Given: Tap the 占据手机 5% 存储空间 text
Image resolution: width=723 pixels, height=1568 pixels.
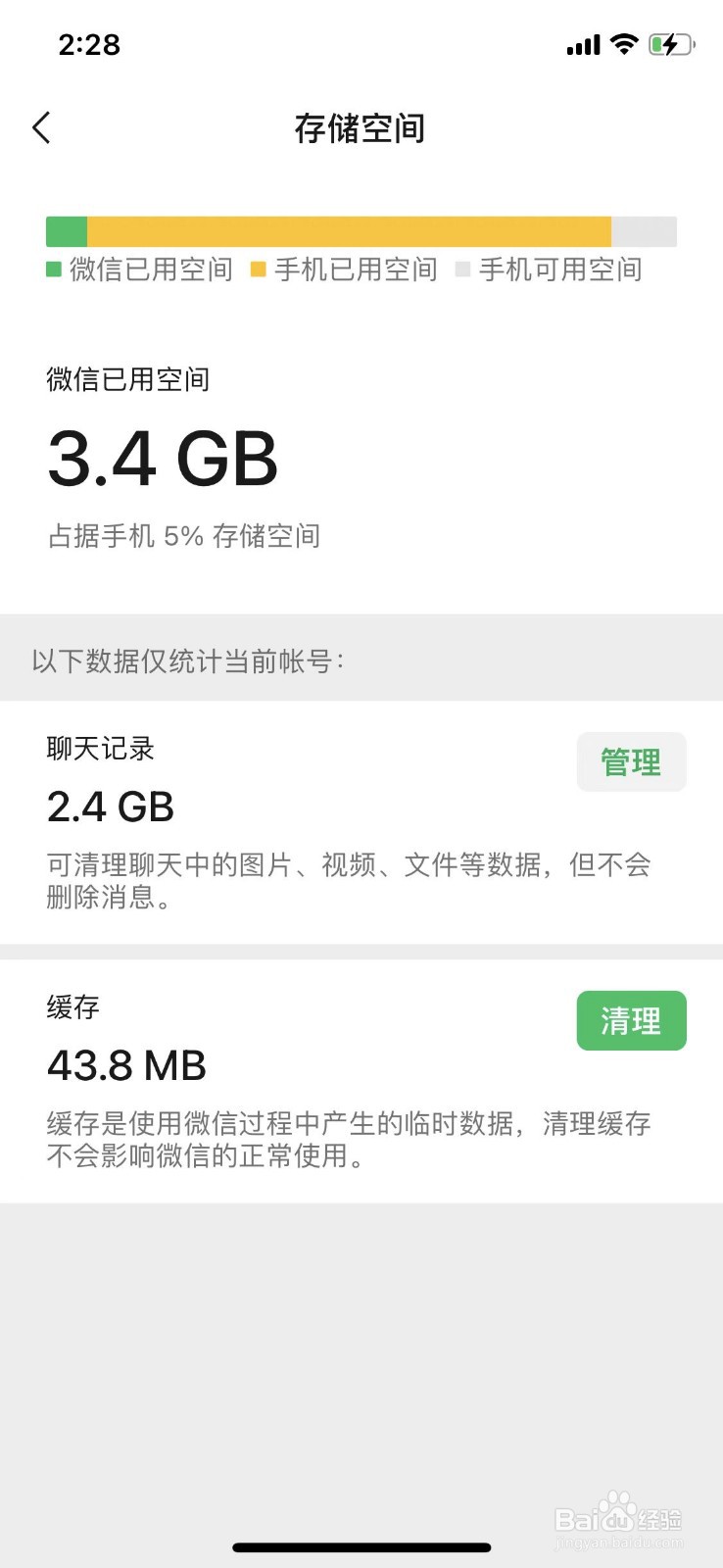Looking at the screenshot, I should pos(182,536).
